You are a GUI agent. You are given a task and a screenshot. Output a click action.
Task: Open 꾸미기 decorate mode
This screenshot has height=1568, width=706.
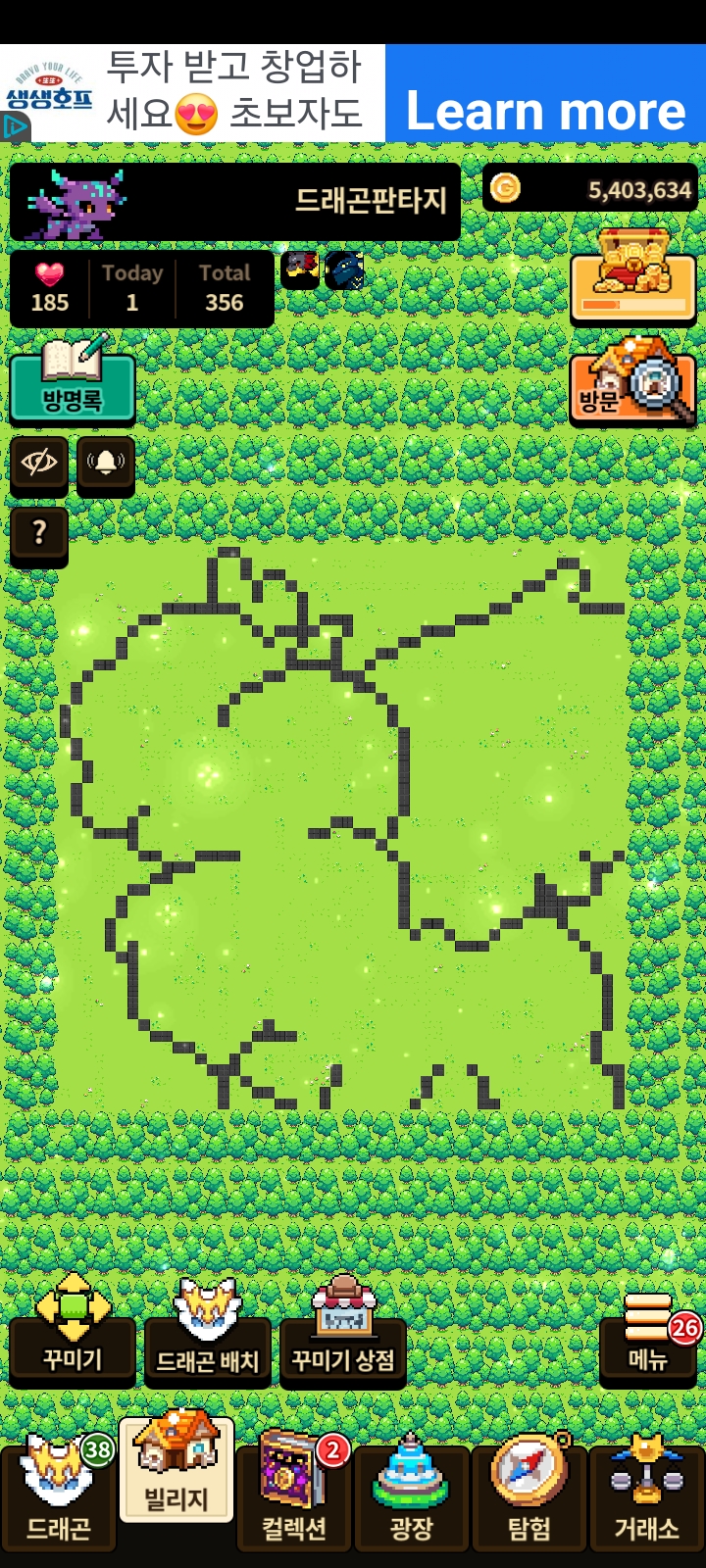pos(73,1335)
